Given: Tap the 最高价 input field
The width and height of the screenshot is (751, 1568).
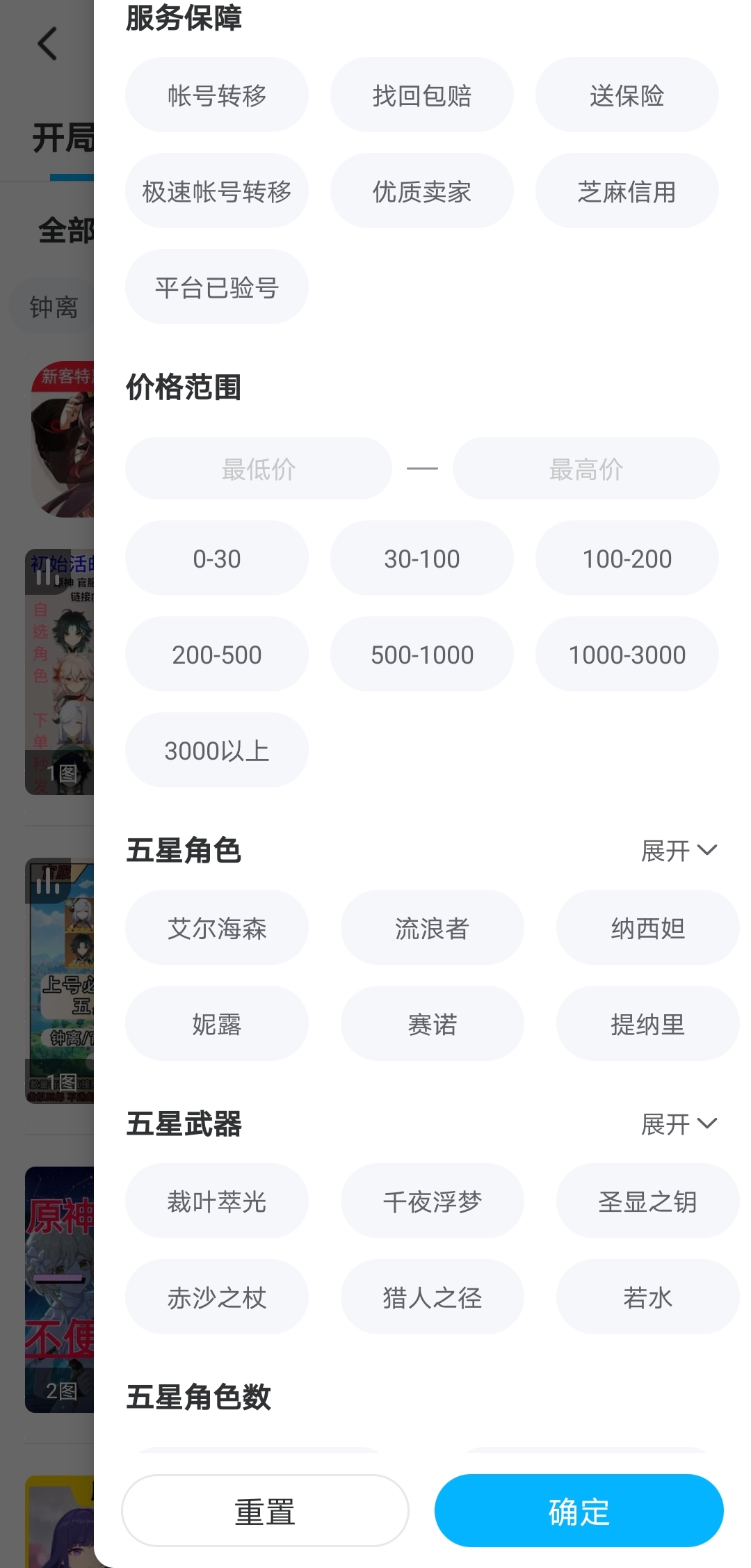Looking at the screenshot, I should coord(586,469).
